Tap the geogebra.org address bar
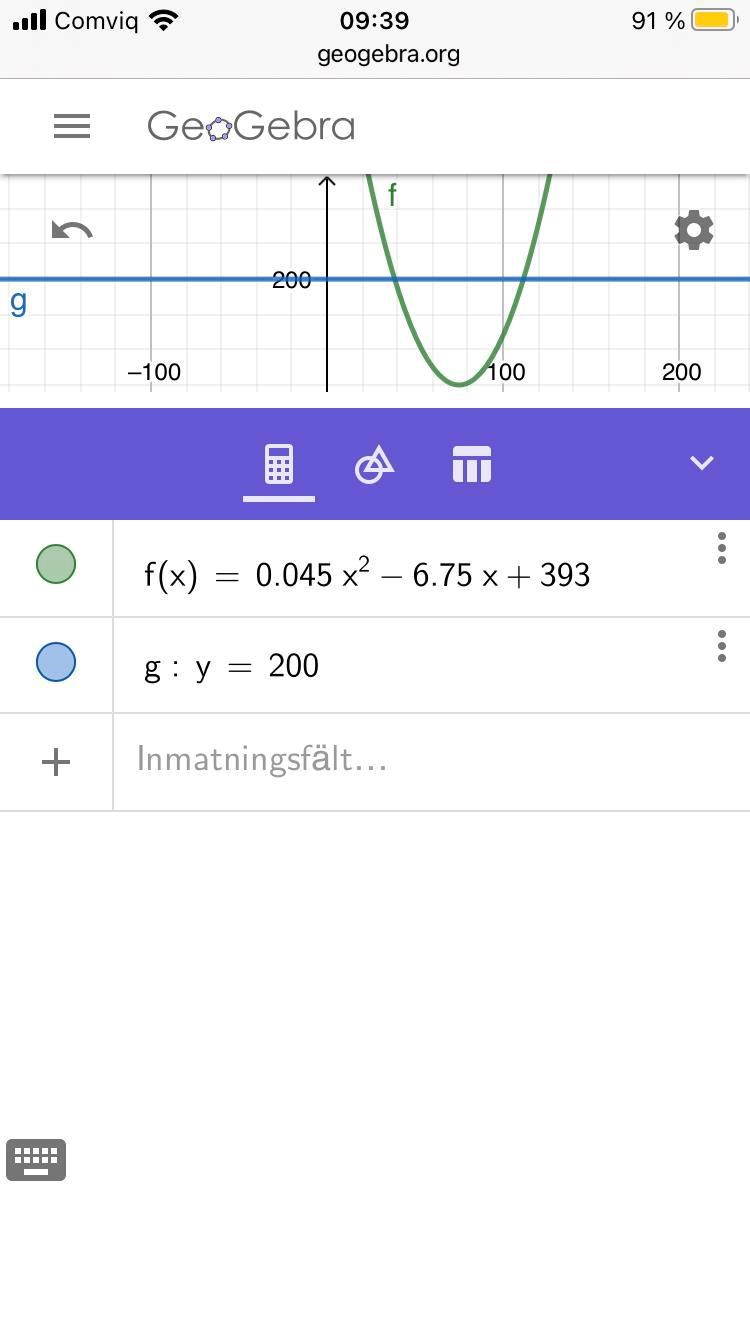Image resolution: width=750 pixels, height=1334 pixels. 389,54
